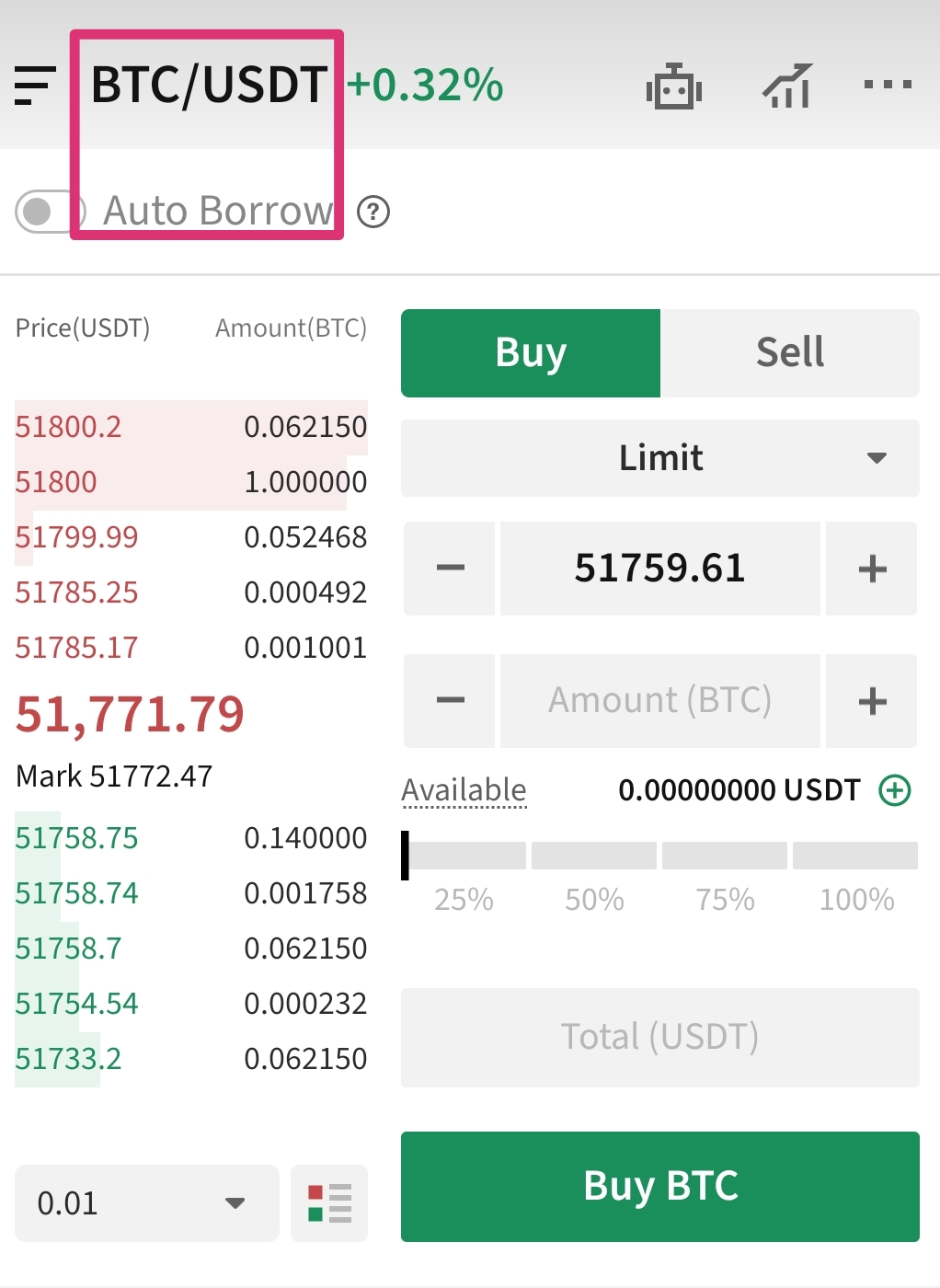940x1288 pixels.
Task: Tap the Buy BTC button
Action: pos(659,1186)
